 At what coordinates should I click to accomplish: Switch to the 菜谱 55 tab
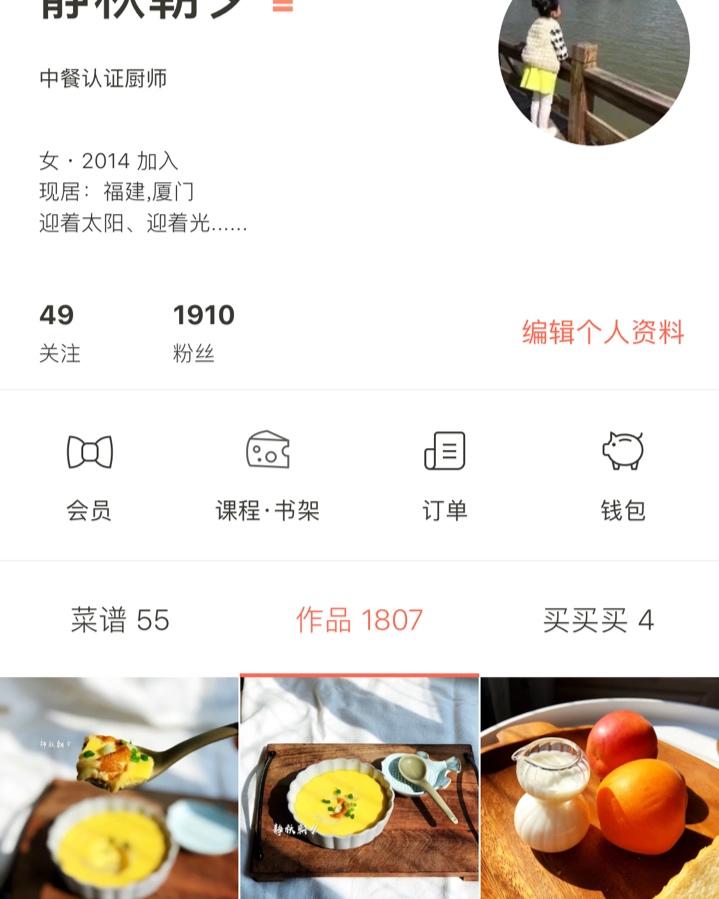click(x=120, y=620)
